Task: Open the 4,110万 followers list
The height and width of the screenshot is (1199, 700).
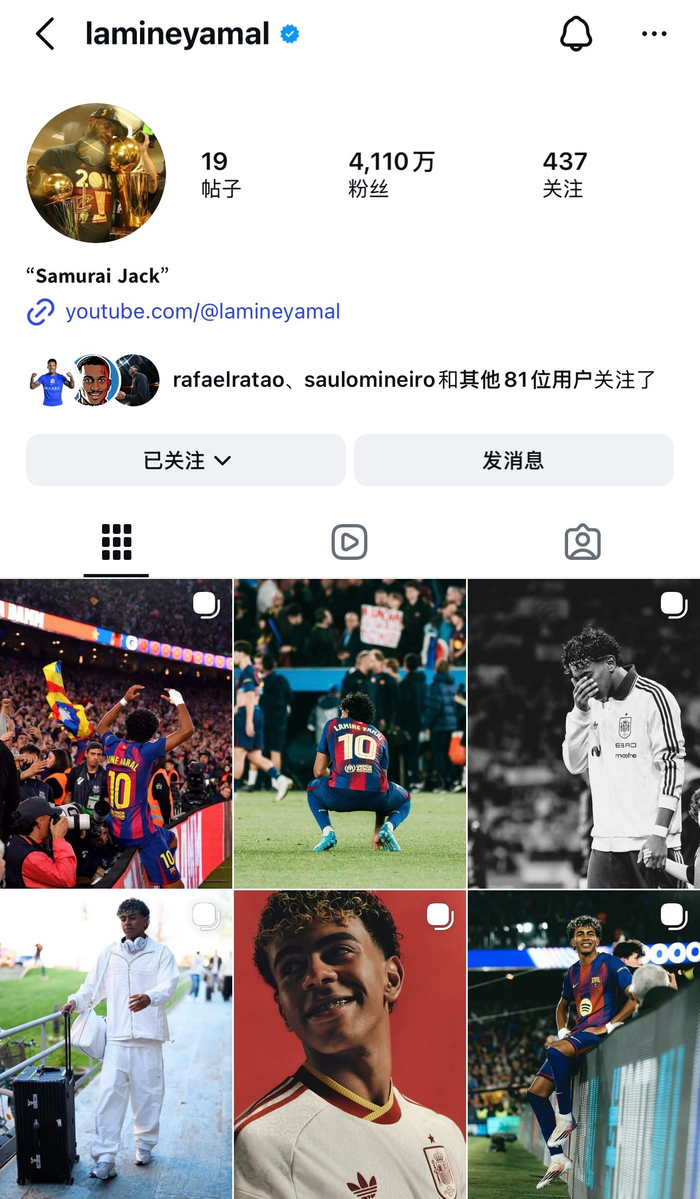Action: pyautogui.click(x=391, y=174)
